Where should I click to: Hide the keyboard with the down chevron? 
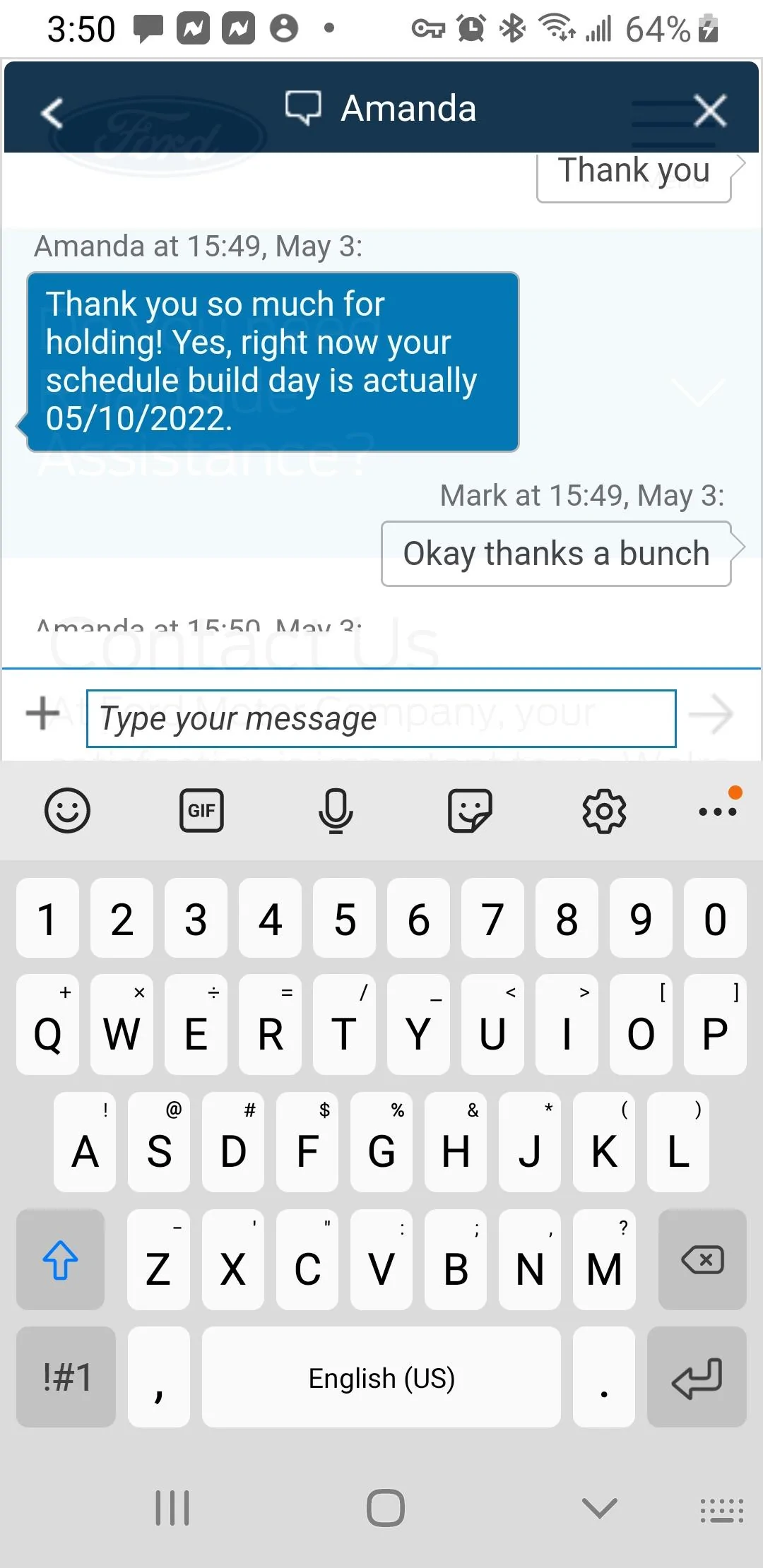coord(599,1508)
